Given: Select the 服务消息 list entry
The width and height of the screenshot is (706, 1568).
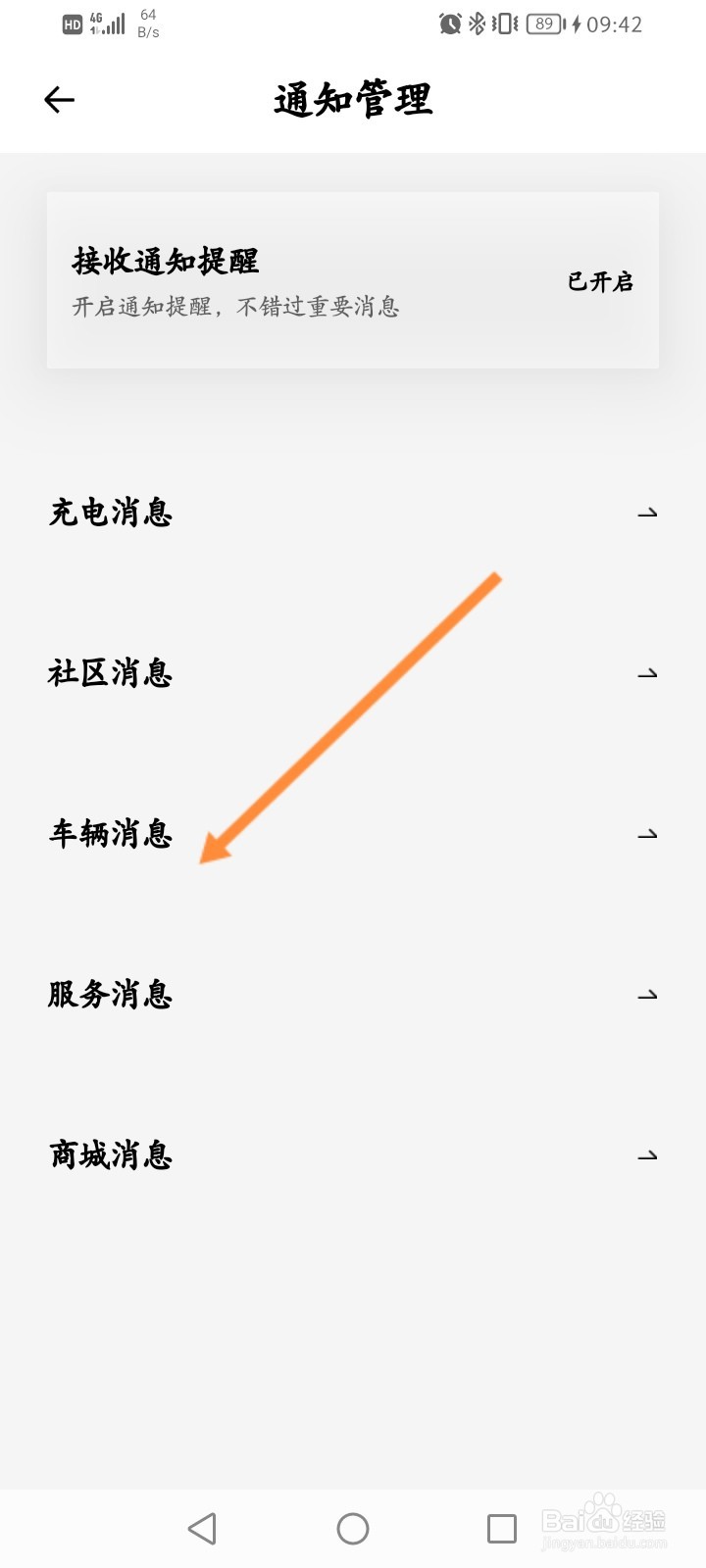Looking at the screenshot, I should tap(111, 995).
